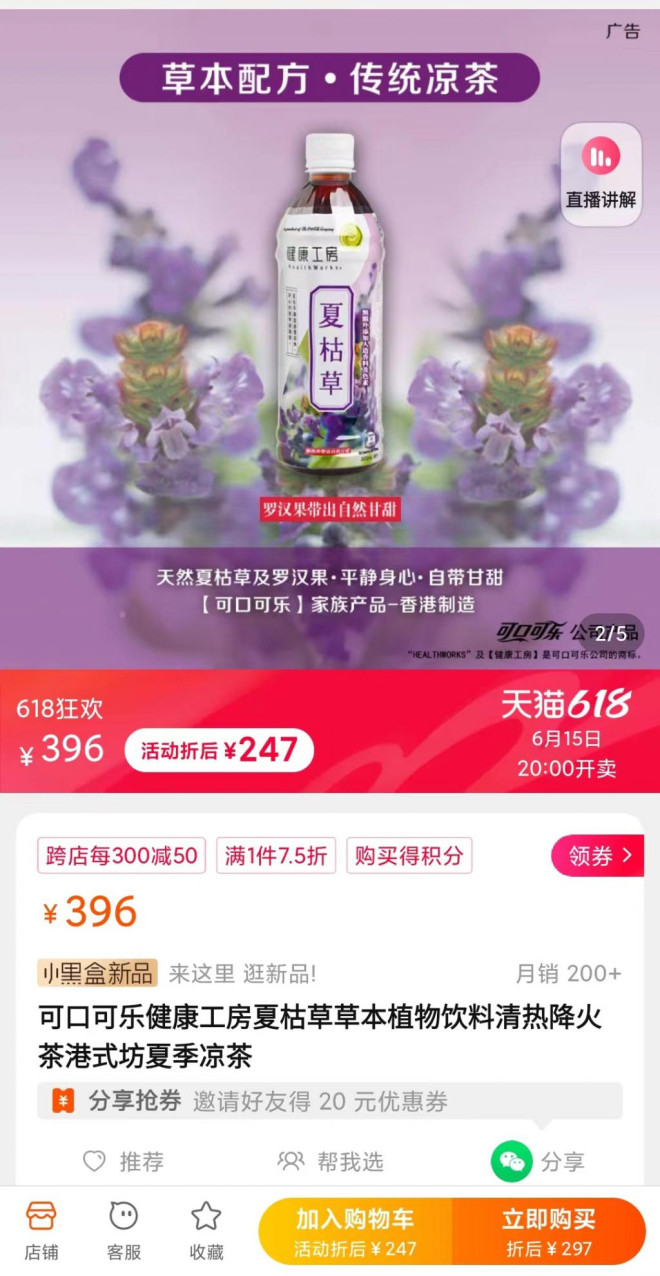Contact 客服 customer service
The image size is (660, 1276).
pyautogui.click(x=124, y=1230)
